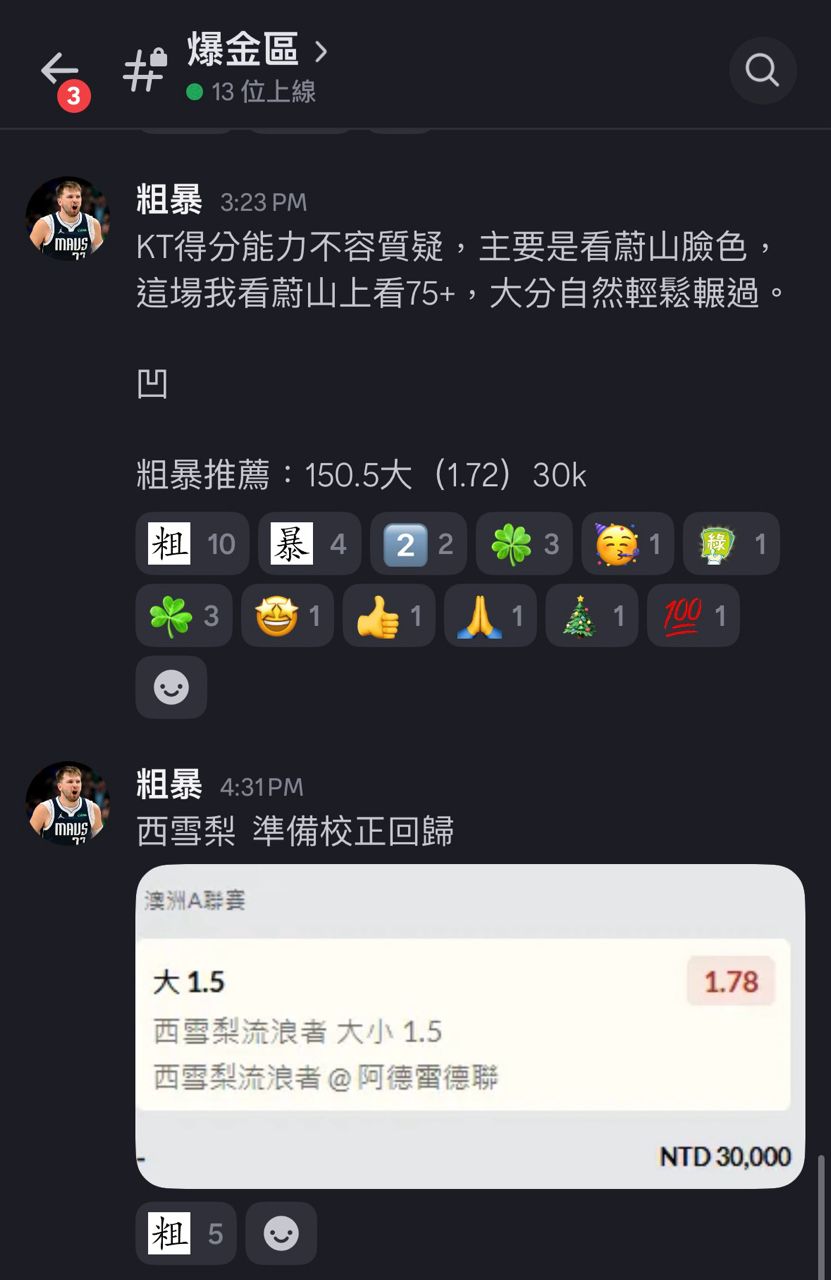The image size is (831, 1280).
Task: Go back using the arrow with badge 3
Action: coord(60,72)
